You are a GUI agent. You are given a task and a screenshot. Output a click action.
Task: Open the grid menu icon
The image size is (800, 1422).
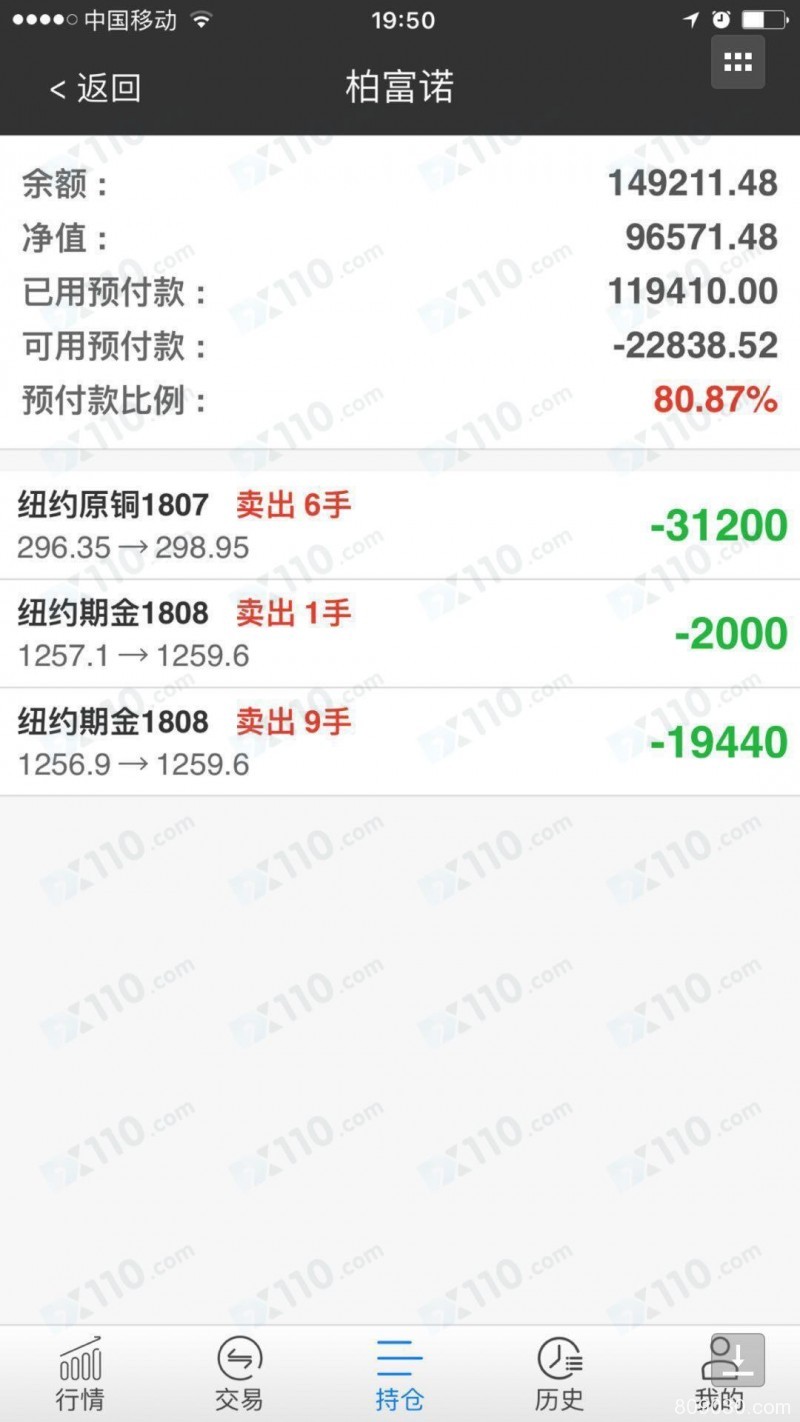pyautogui.click(x=738, y=62)
